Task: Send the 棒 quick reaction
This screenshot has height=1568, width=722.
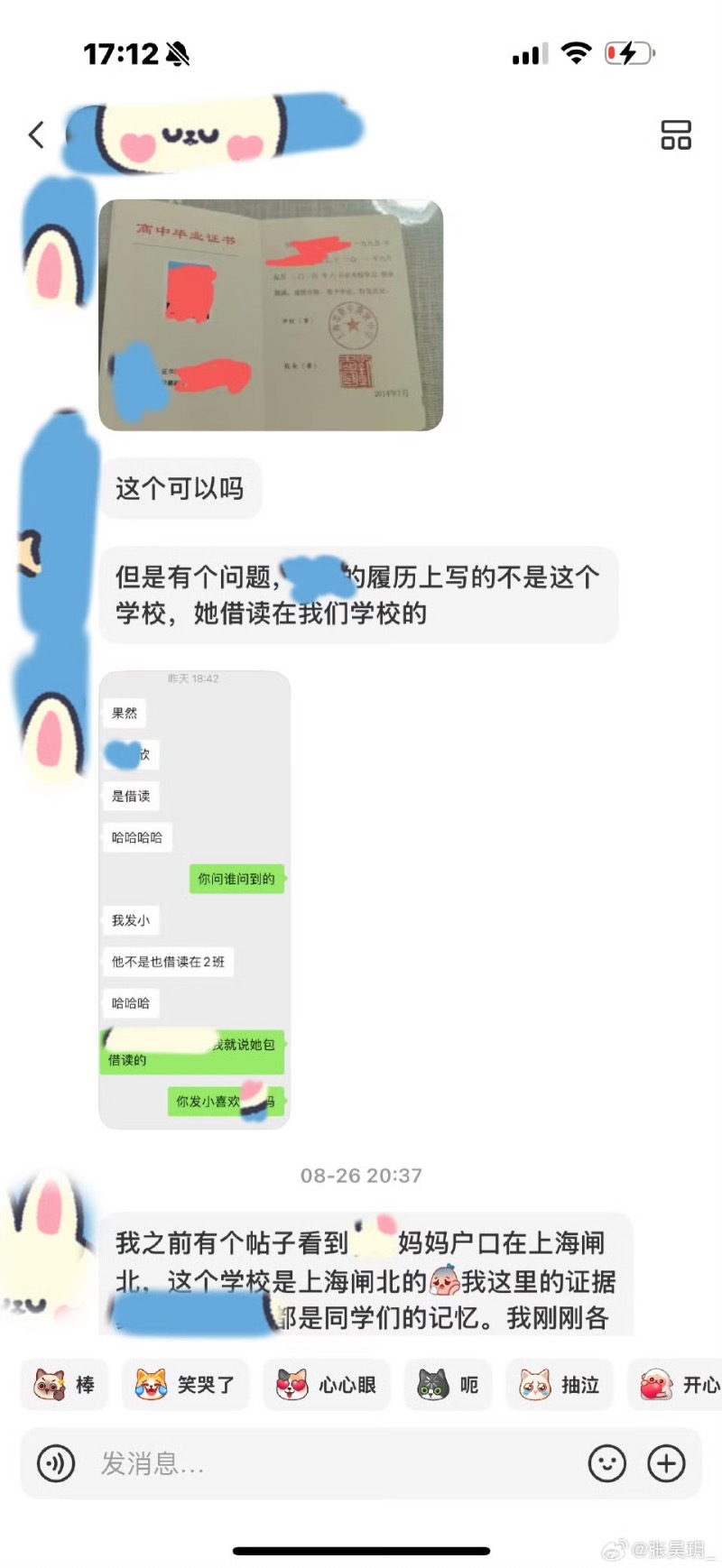Action: click(65, 1384)
